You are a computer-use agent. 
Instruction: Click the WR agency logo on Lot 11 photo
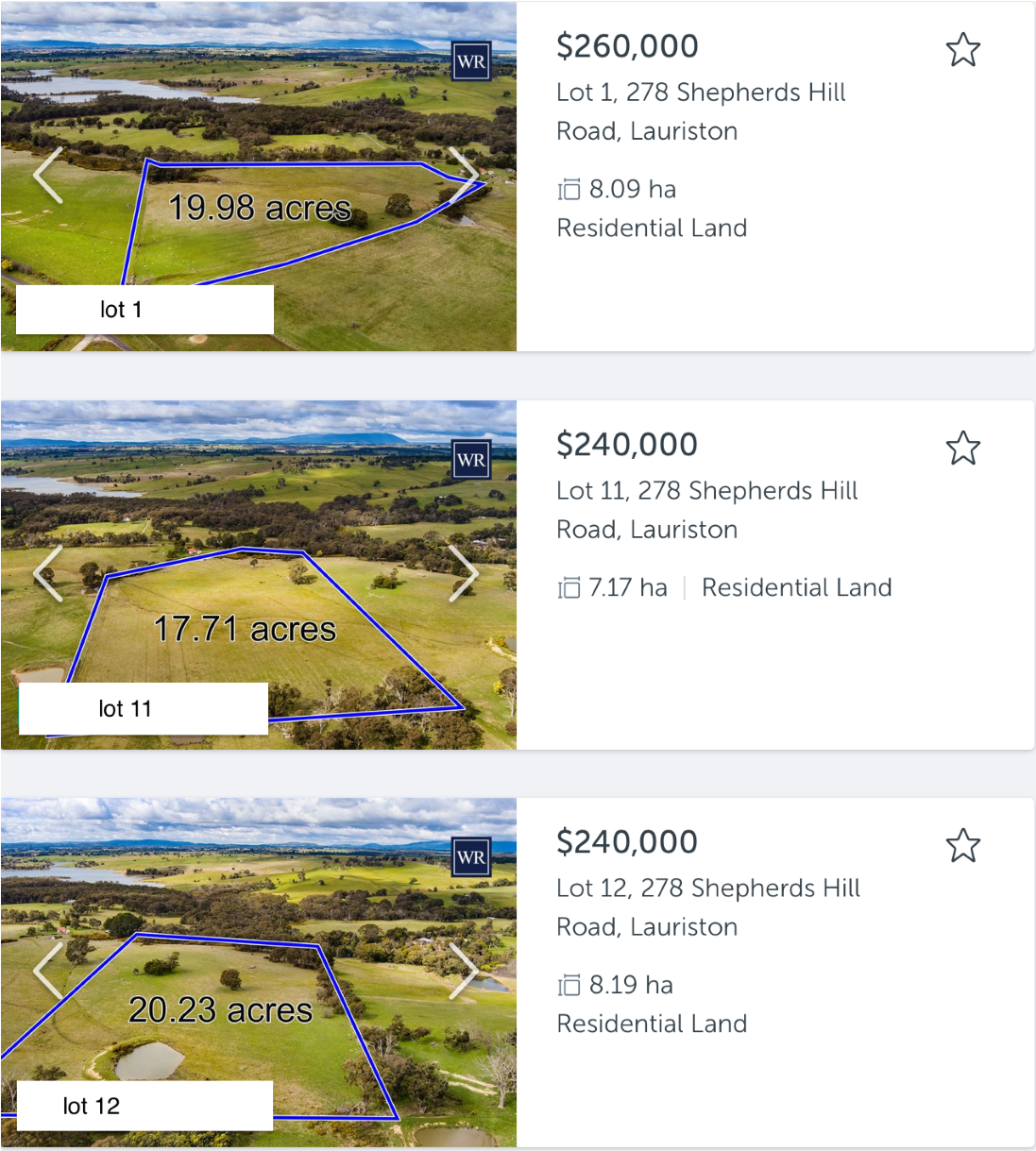(x=471, y=460)
